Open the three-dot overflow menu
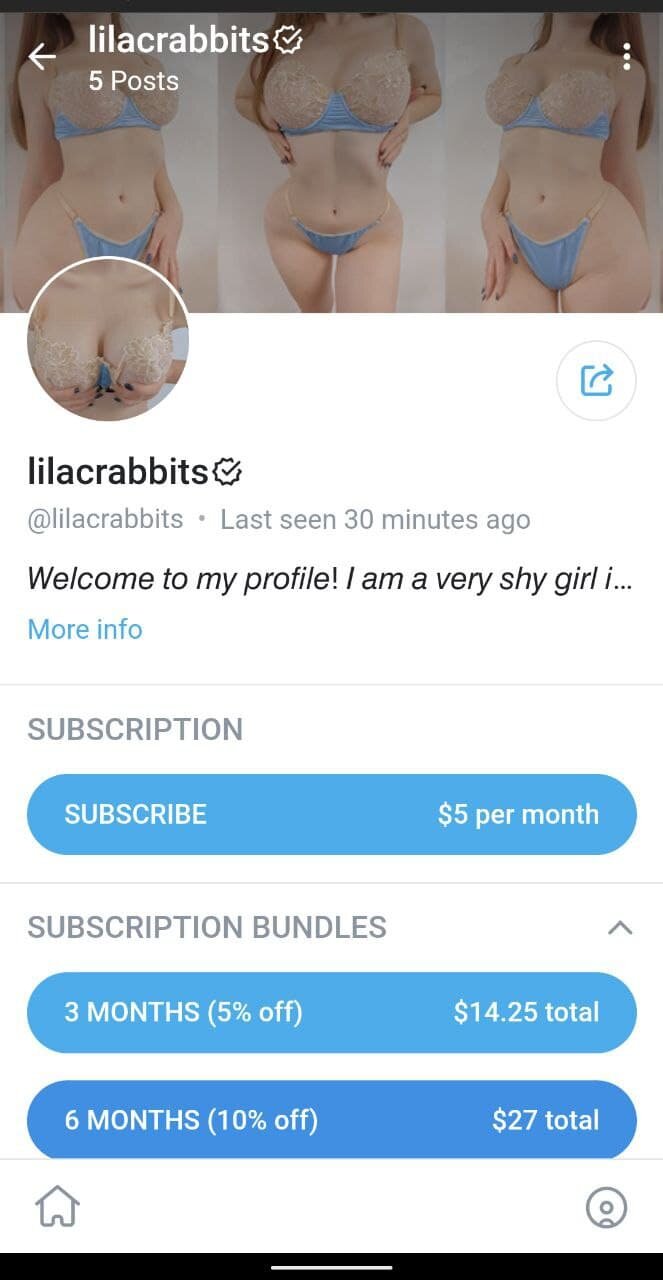This screenshot has height=1280, width=663. [x=626, y=57]
